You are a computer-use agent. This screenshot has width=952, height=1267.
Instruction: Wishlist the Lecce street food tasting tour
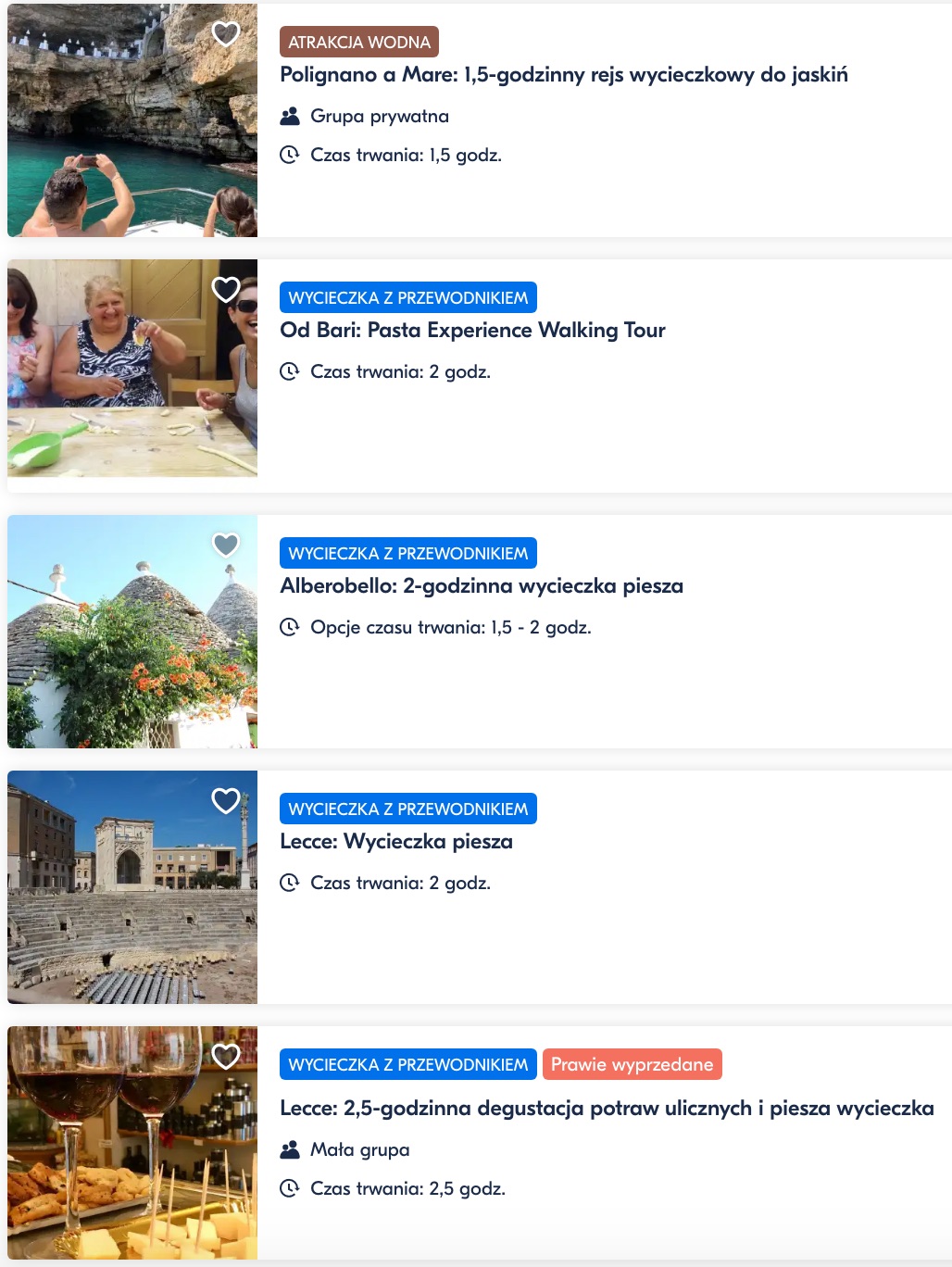226,1056
